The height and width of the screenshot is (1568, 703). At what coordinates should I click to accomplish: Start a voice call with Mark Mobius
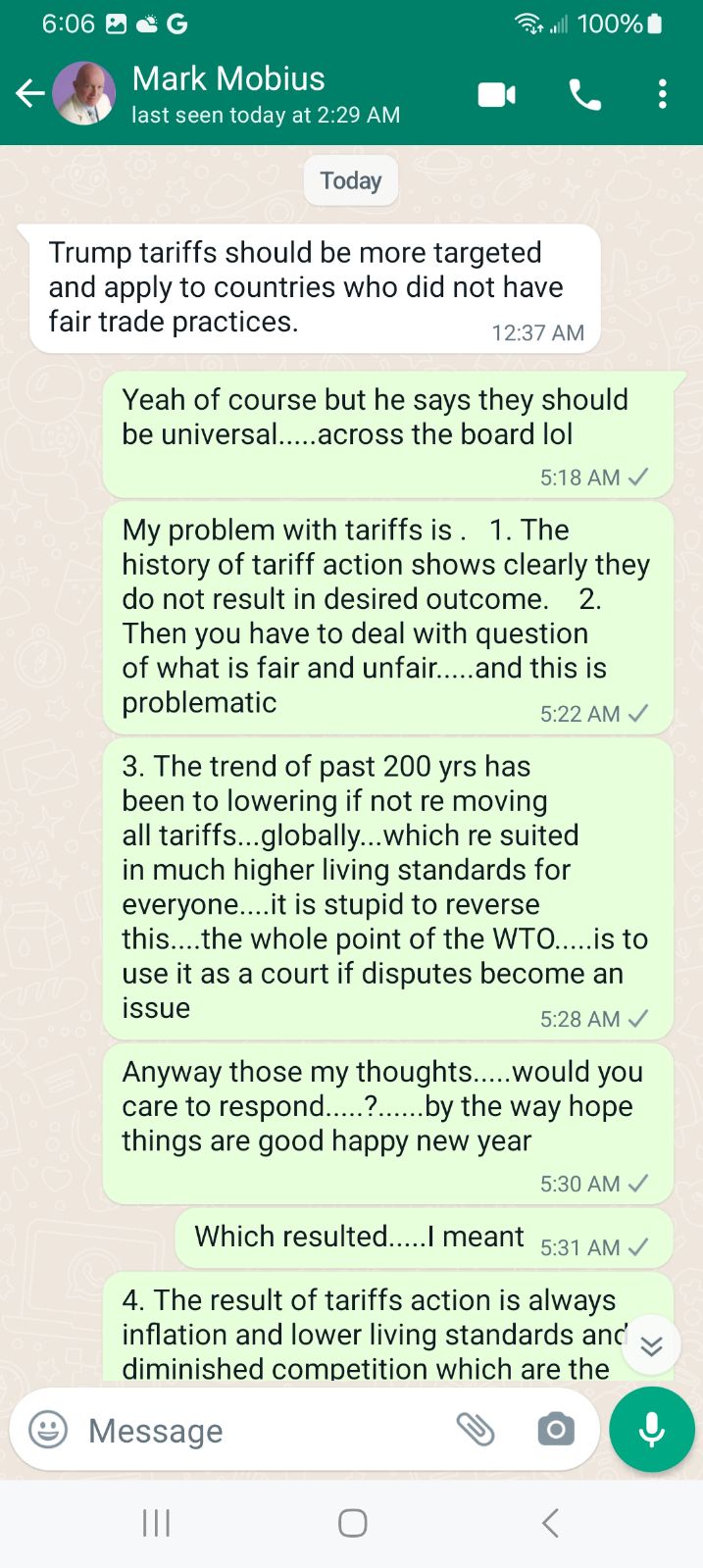(x=585, y=95)
